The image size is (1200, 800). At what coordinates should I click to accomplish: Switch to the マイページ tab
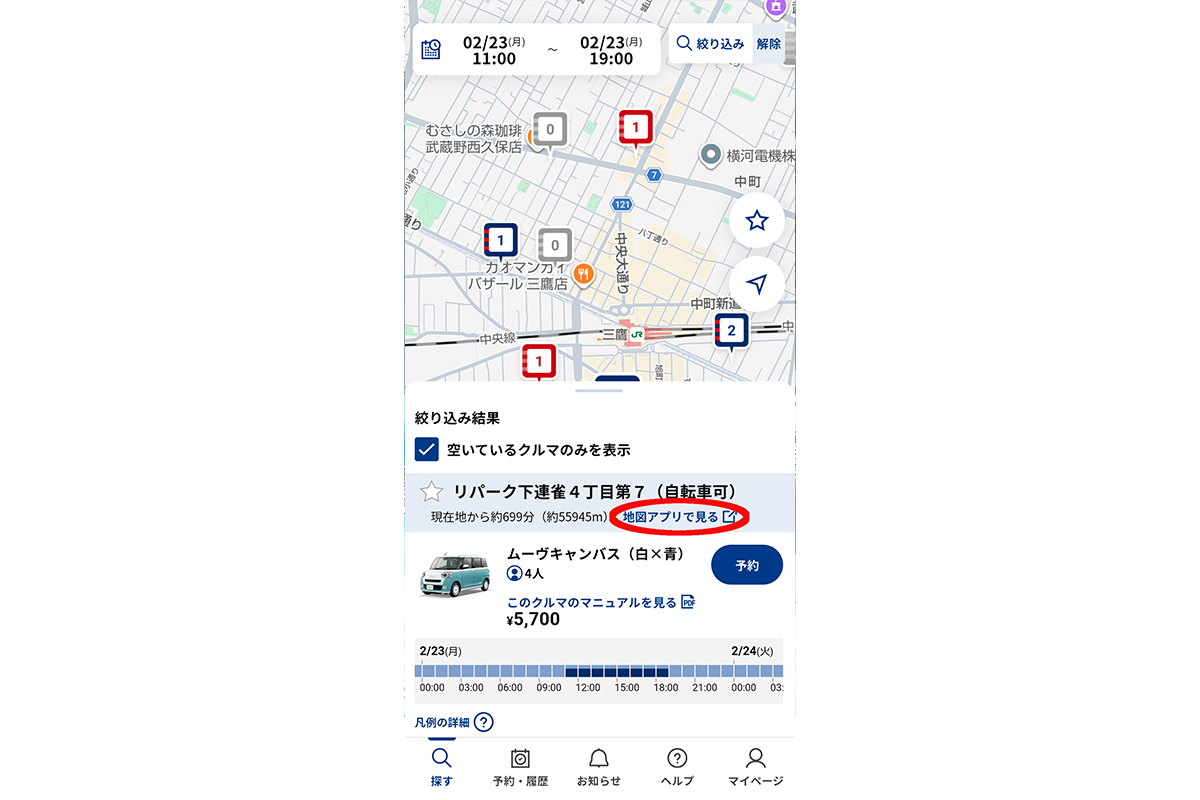[x=755, y=767]
